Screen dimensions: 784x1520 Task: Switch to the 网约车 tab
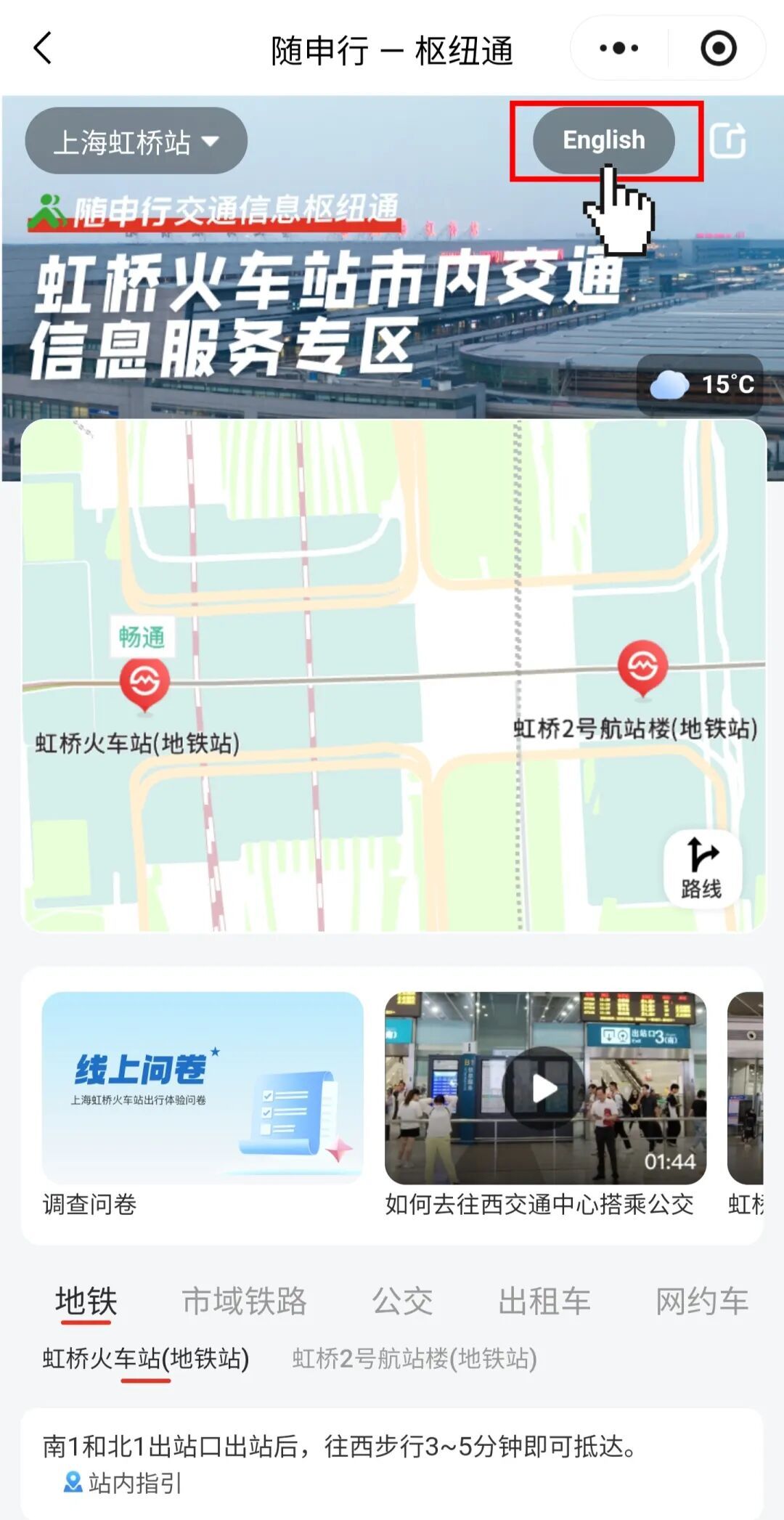[x=702, y=1301]
